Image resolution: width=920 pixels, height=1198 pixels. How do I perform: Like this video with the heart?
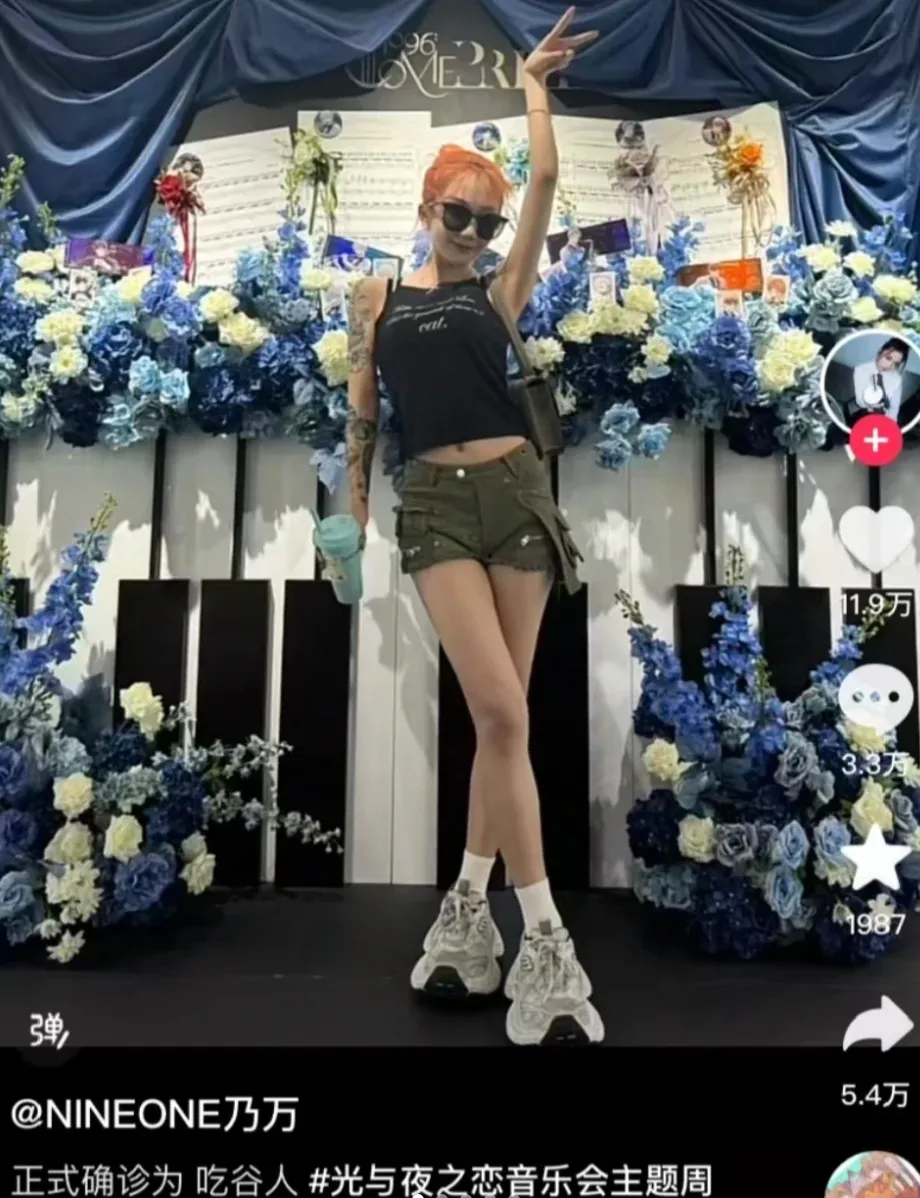click(876, 538)
